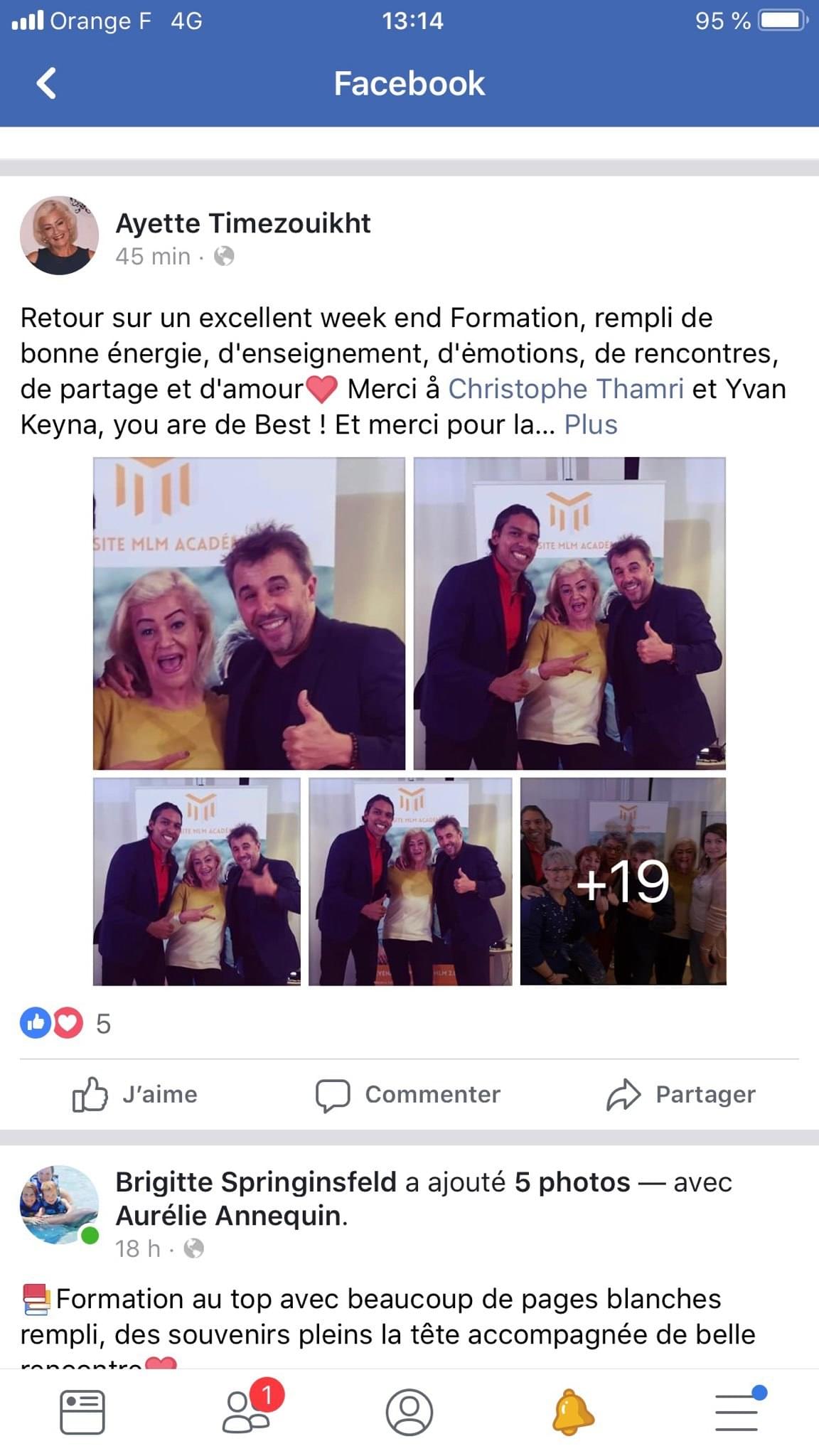
Task: Go back using the header arrow
Action: (47, 83)
